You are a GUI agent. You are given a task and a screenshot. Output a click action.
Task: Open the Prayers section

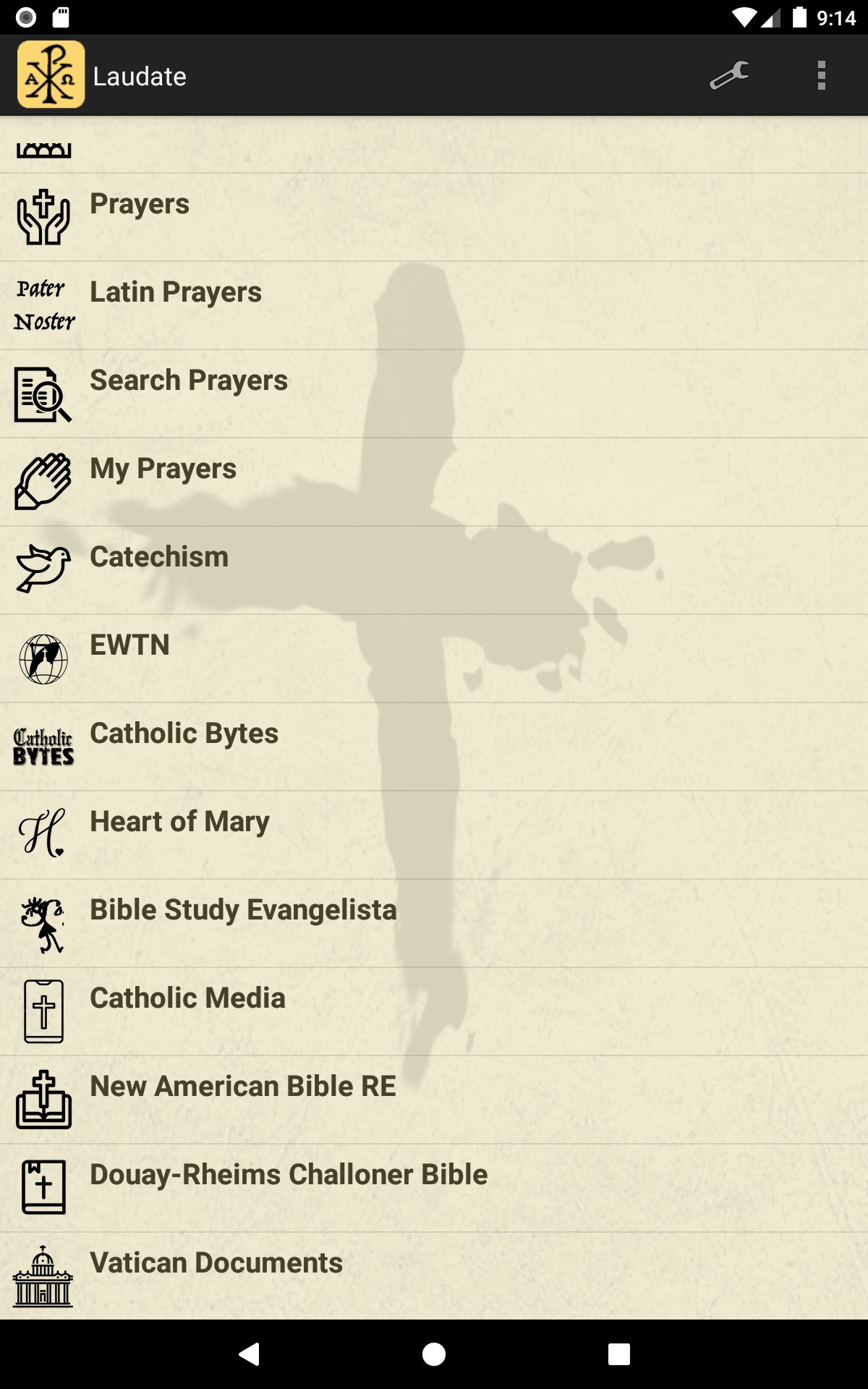(434, 217)
